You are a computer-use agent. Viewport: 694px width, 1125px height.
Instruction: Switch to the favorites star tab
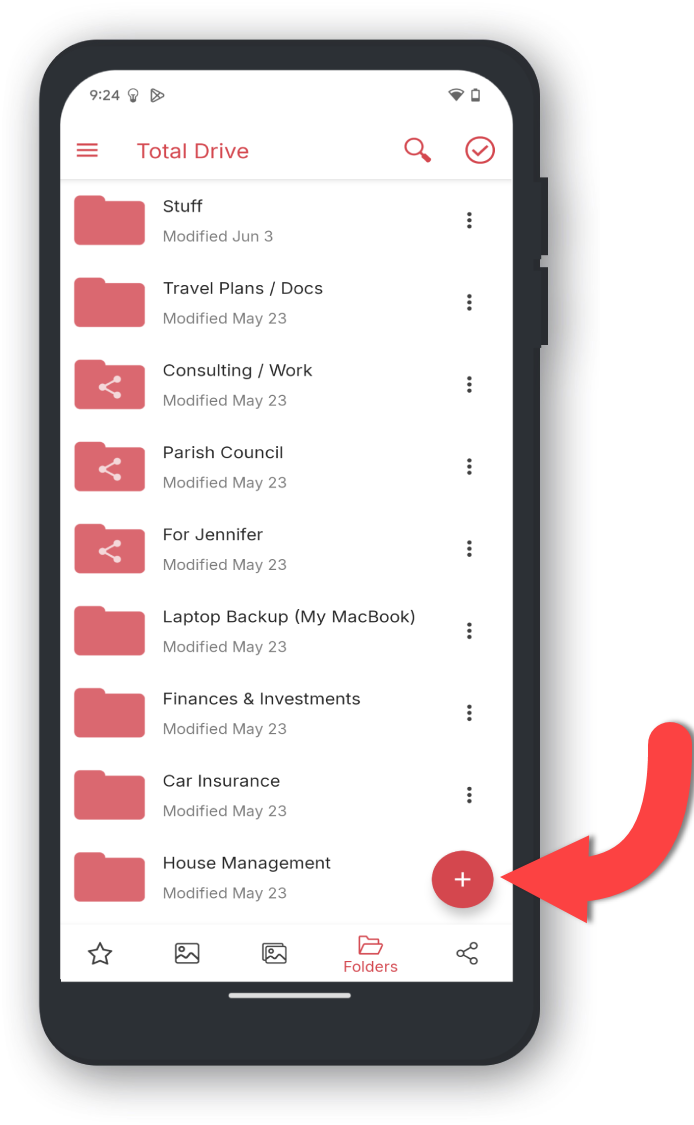point(100,954)
